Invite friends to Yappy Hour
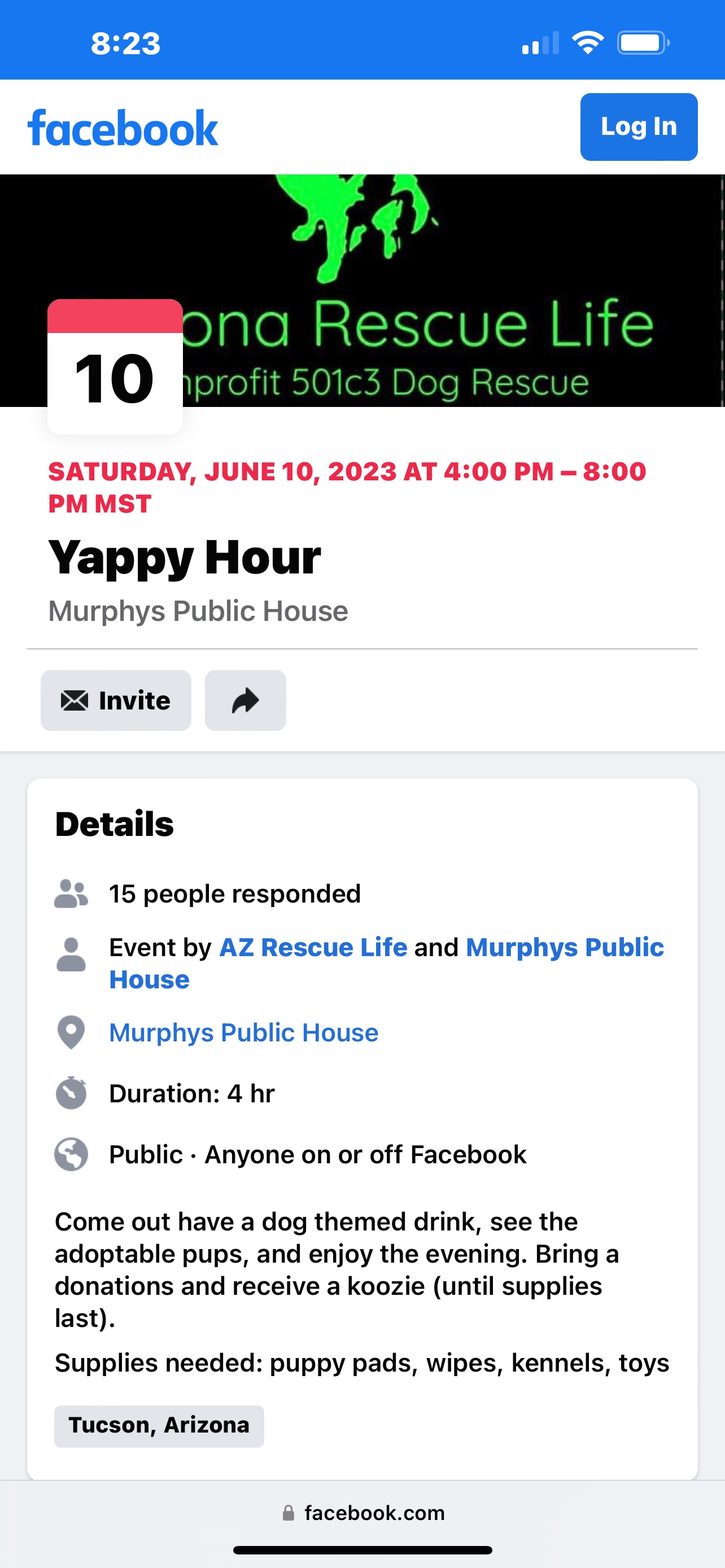 tap(116, 700)
